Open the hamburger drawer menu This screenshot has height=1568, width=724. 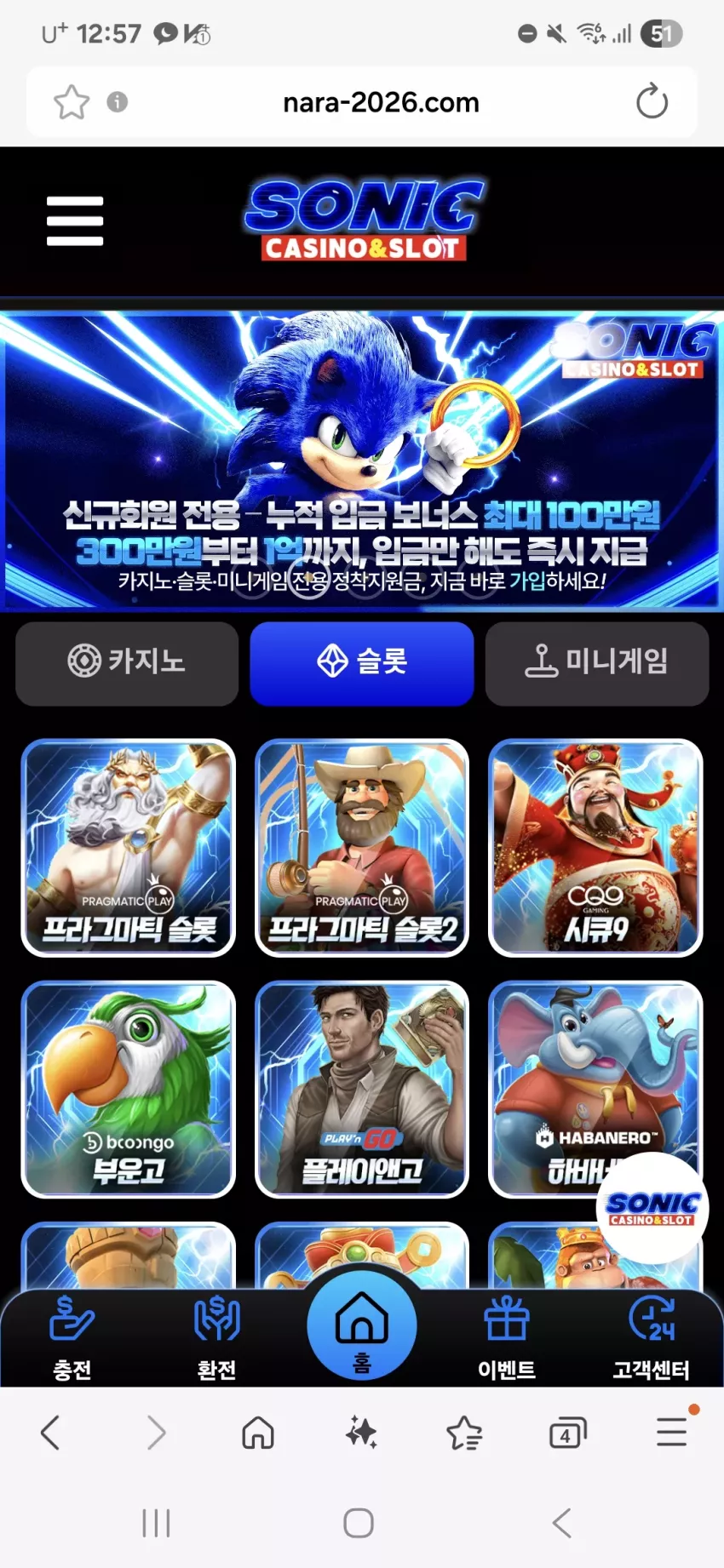coord(75,220)
